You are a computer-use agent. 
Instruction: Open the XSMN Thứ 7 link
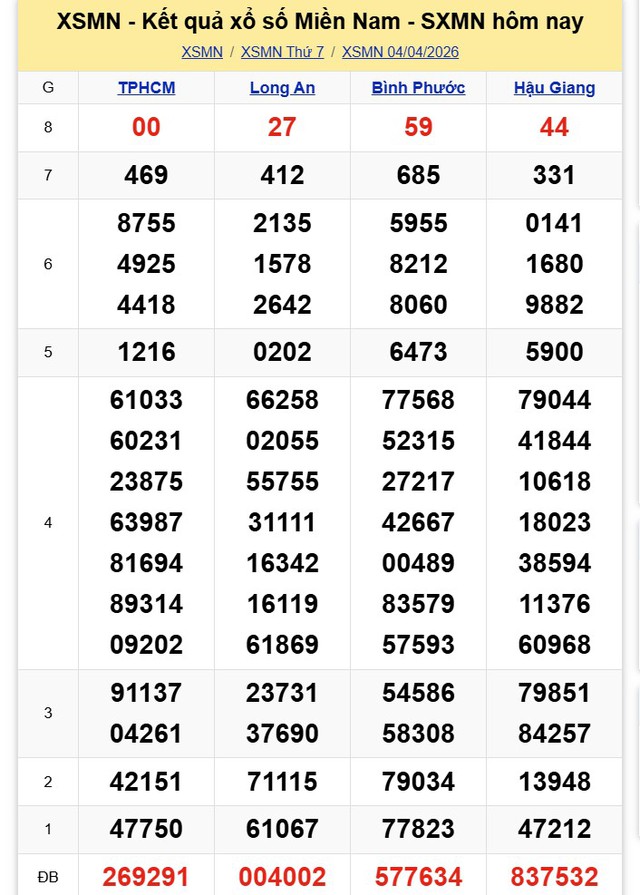tap(282, 52)
